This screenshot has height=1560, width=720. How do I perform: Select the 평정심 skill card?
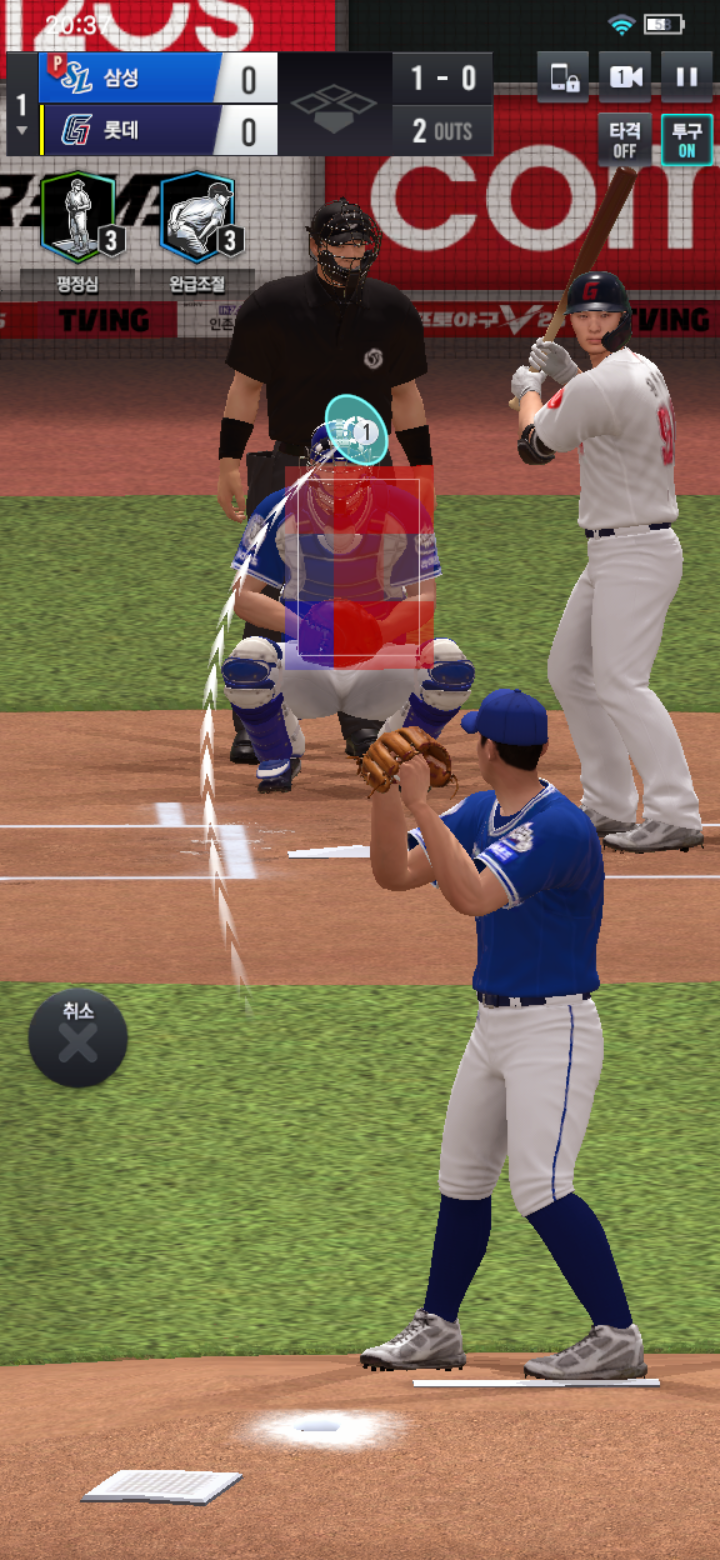coord(78,218)
